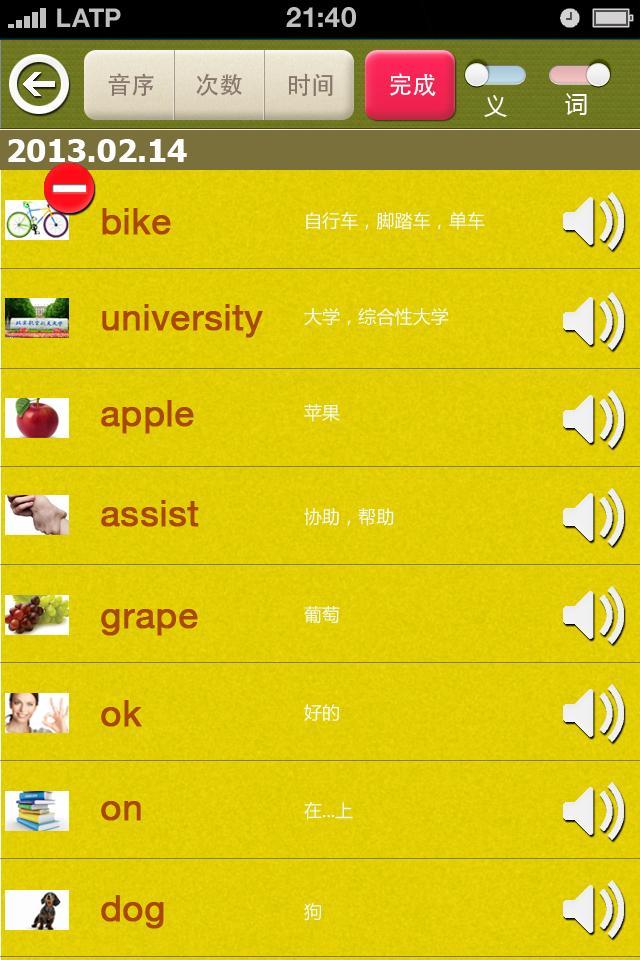Go back using the arrow button
Image resolution: width=640 pixels, height=960 pixels.
(x=39, y=85)
